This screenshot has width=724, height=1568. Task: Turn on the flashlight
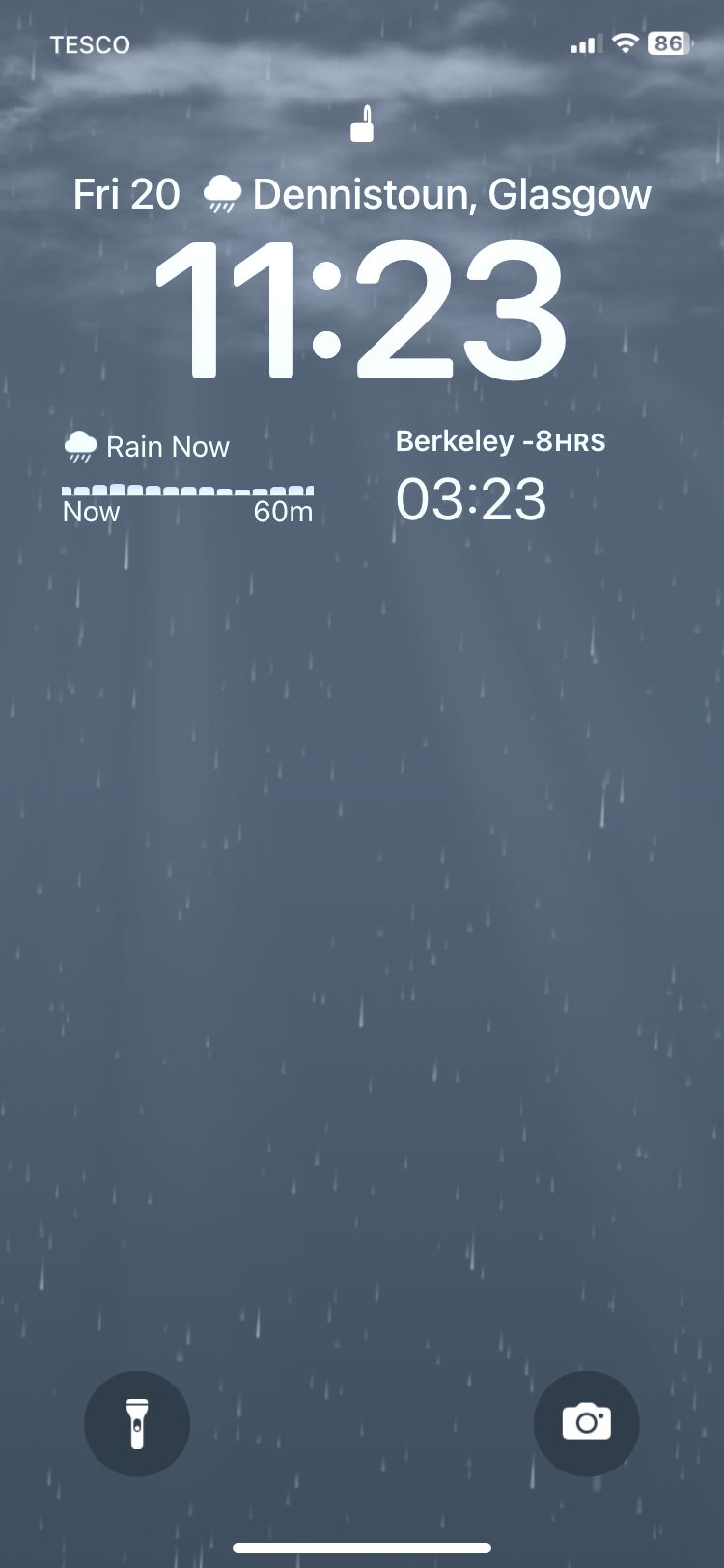coord(137,1423)
